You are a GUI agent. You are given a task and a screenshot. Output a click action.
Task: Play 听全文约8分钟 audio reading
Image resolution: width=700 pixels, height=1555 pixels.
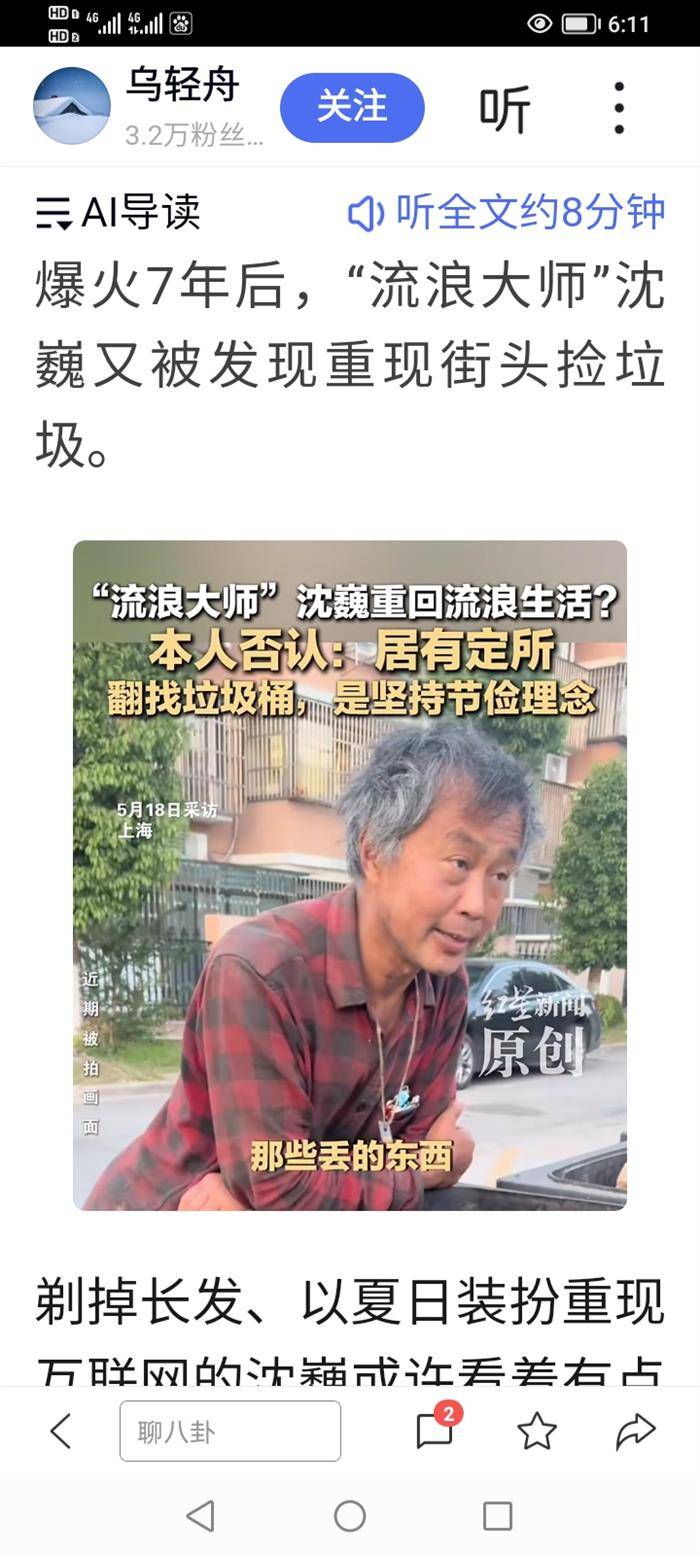point(506,212)
